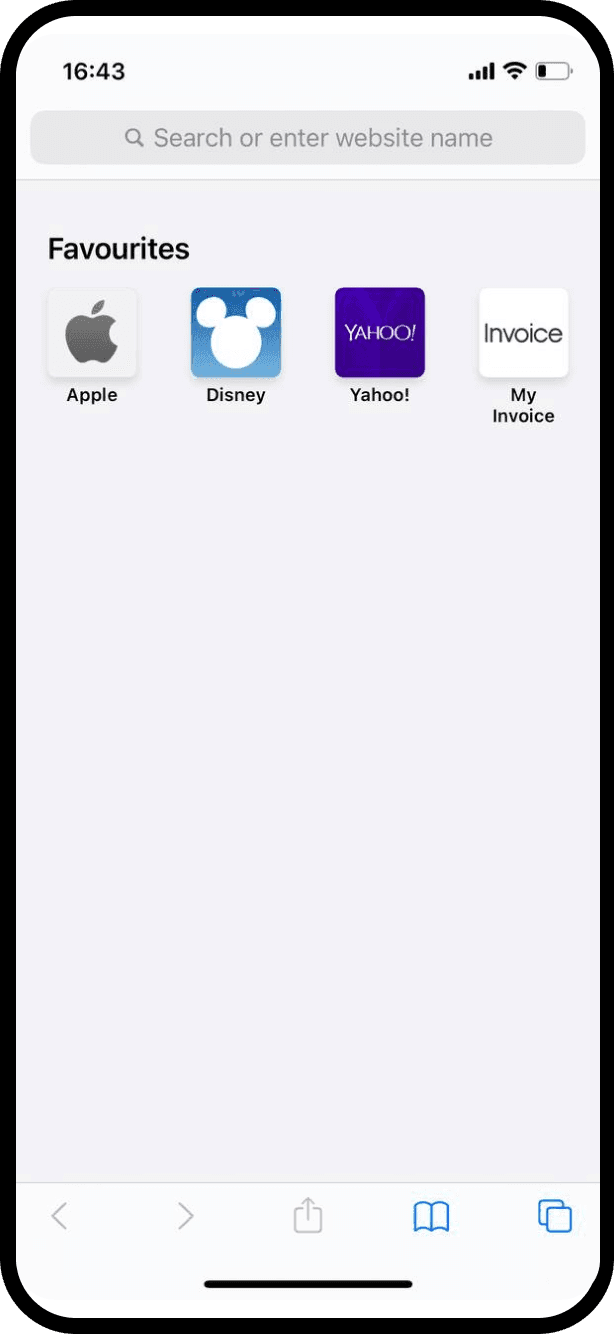614x1334 pixels.
Task: Open the bookmarks book icon
Action: point(431,1216)
